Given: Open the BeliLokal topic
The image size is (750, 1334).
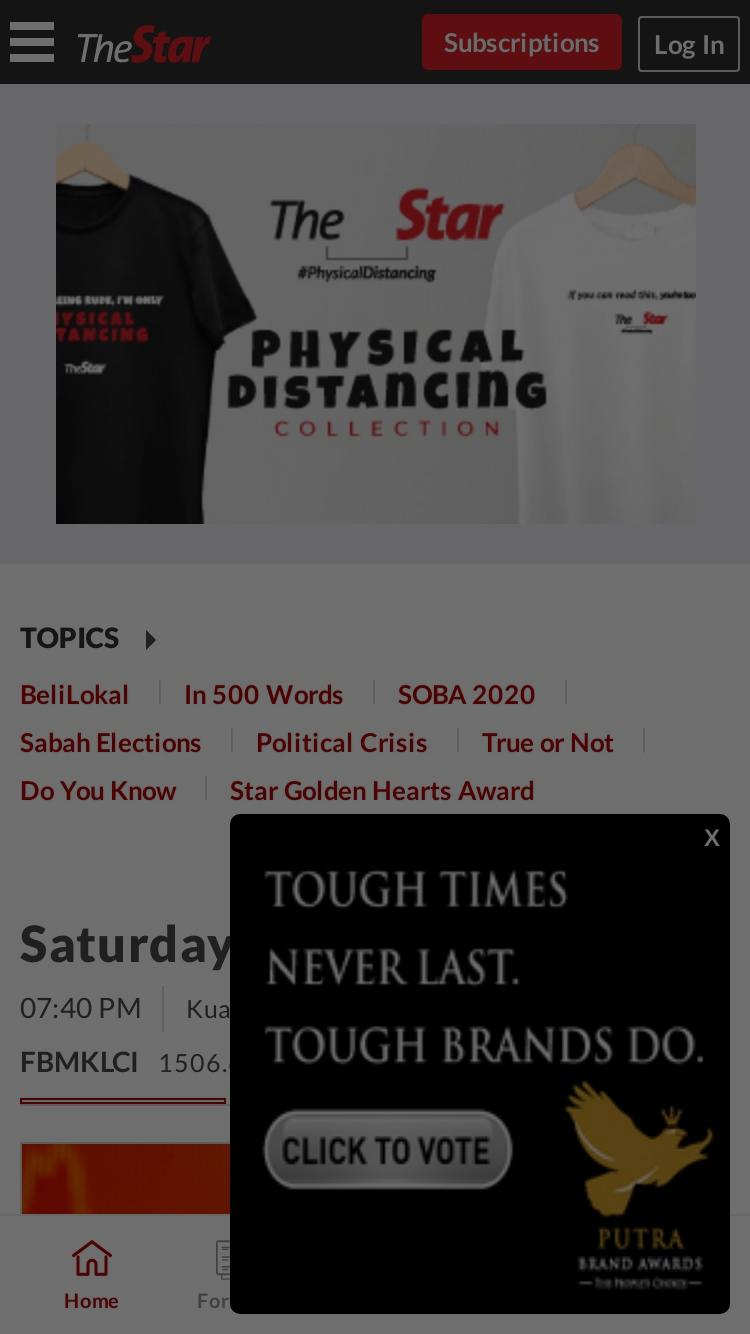Looking at the screenshot, I should coord(75,694).
